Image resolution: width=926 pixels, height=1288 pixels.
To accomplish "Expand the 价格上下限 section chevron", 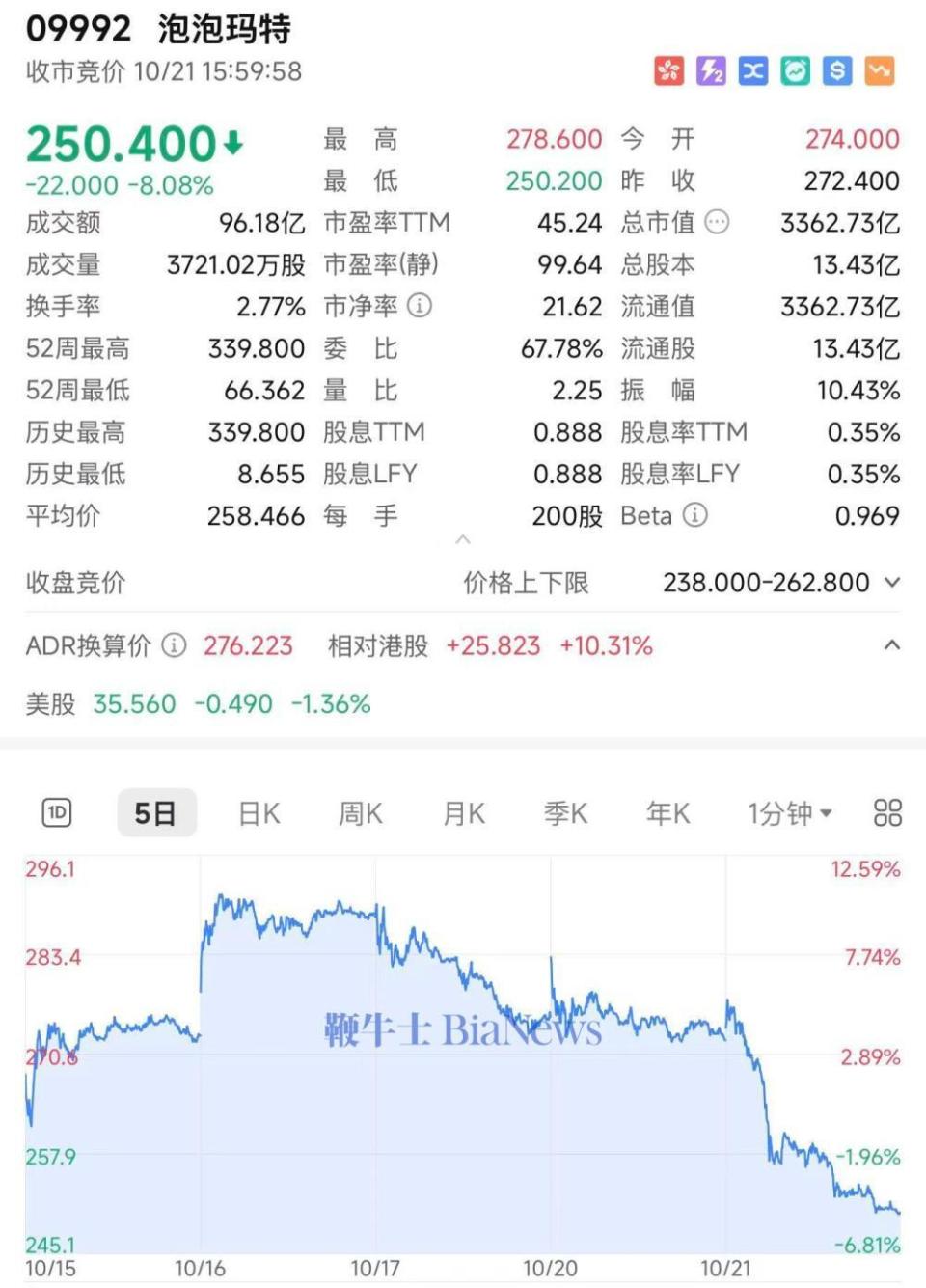I will (x=892, y=583).
